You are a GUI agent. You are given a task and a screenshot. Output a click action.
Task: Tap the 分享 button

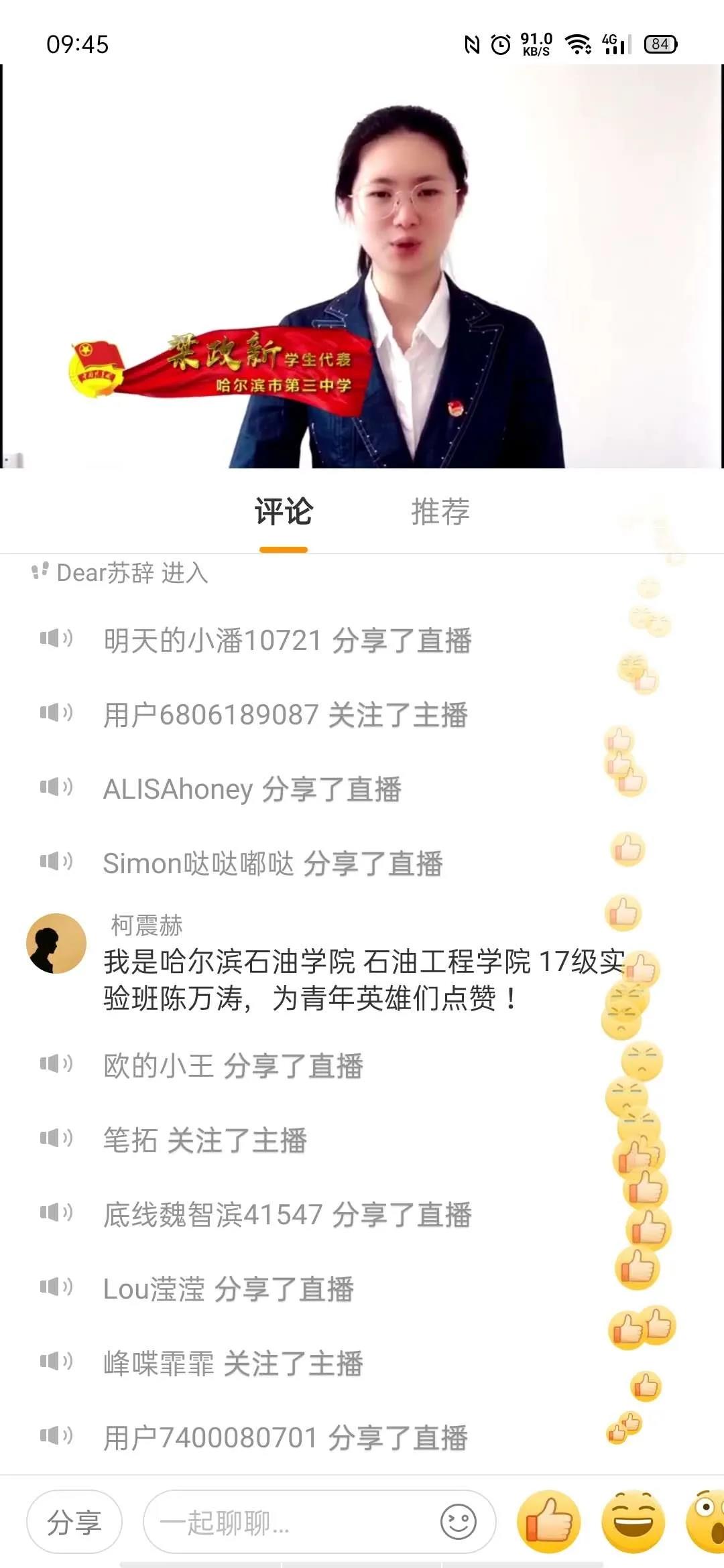74,1522
